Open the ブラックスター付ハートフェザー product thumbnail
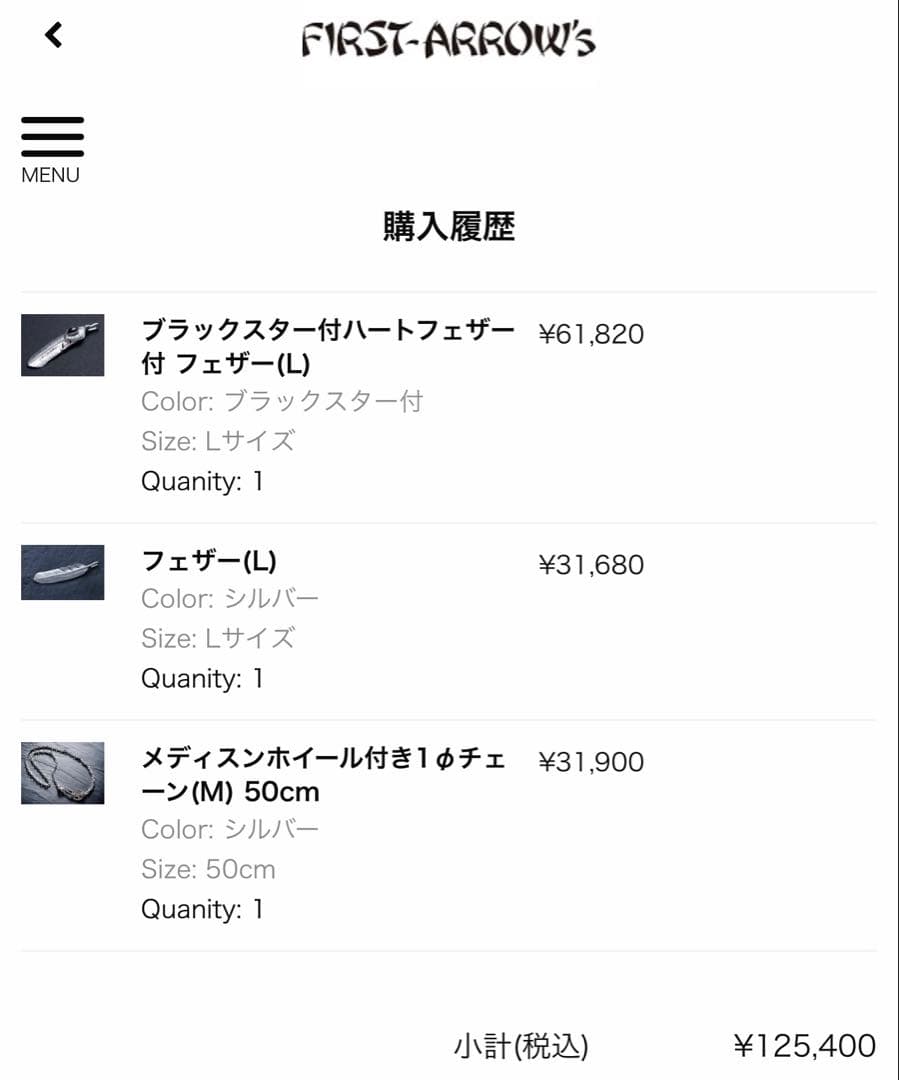 pos(62,345)
